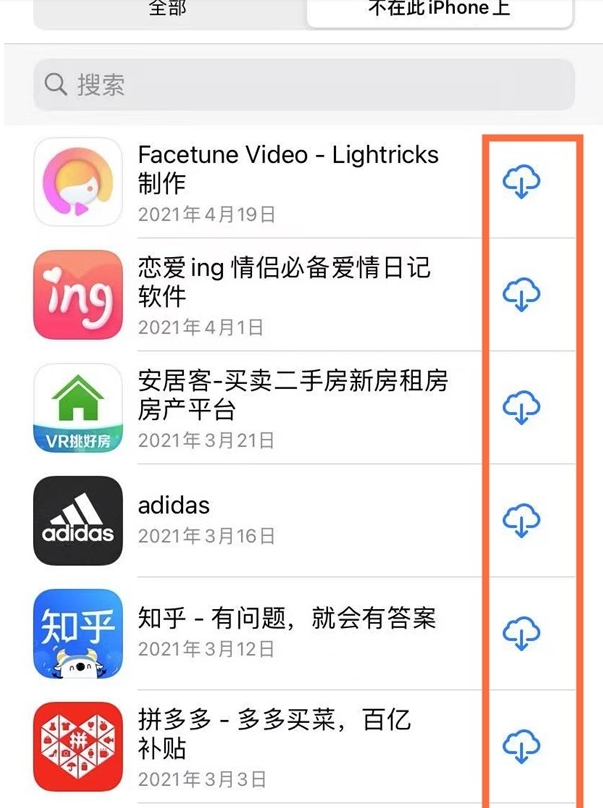The height and width of the screenshot is (808, 603).
Task: Download 知乎 from the cloud icon
Action: [x=521, y=634]
